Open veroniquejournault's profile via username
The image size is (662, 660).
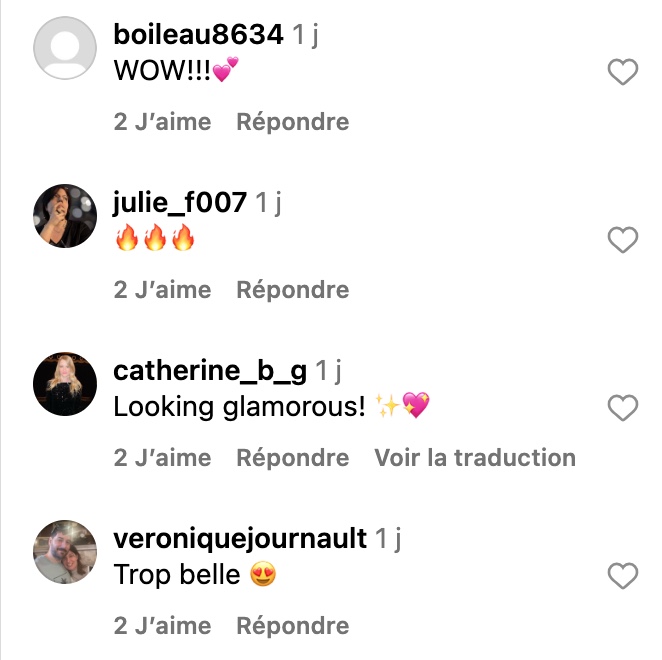click(x=240, y=539)
